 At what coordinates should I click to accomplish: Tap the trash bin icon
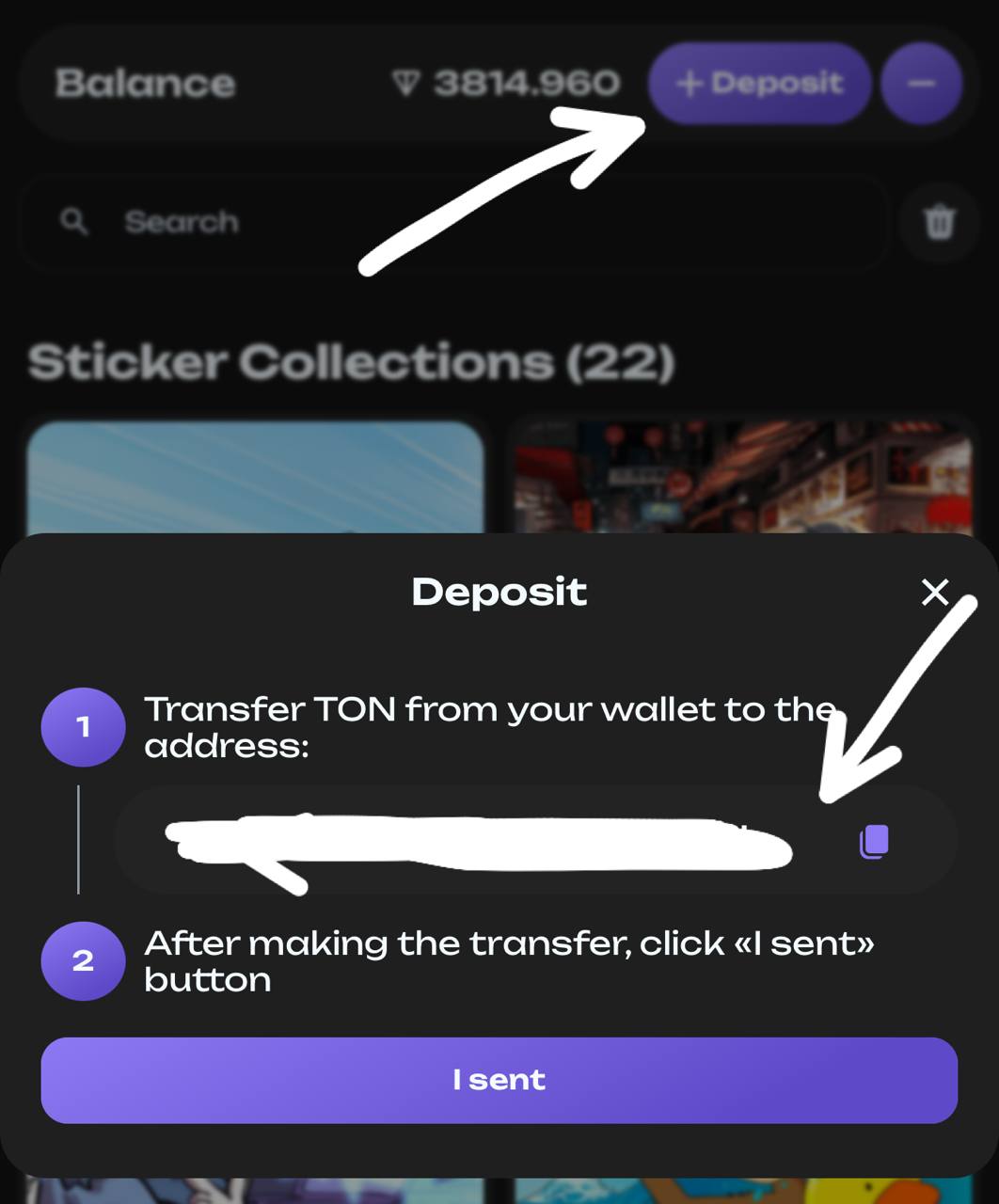(939, 223)
